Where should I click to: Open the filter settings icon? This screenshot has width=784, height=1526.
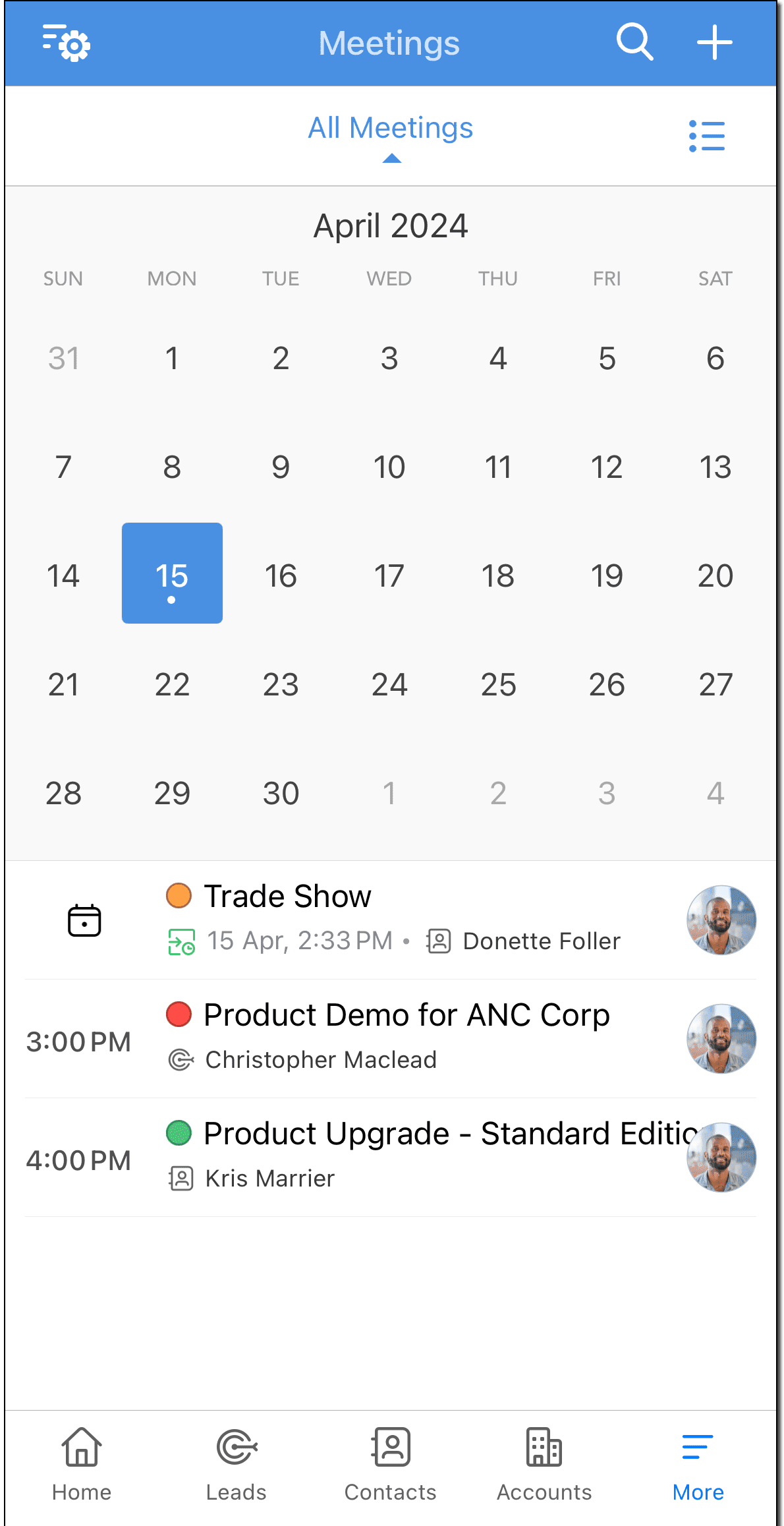coord(67,44)
